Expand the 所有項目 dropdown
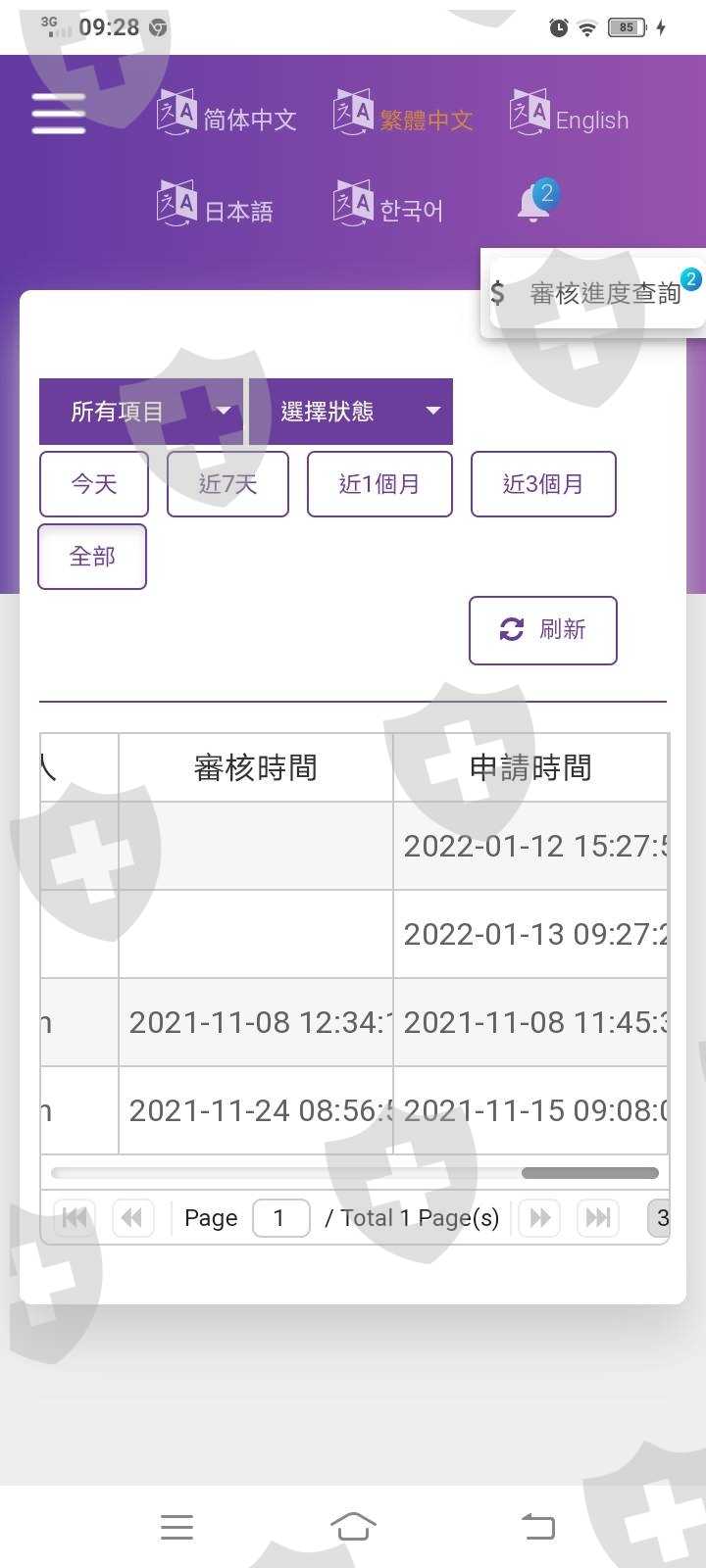This screenshot has height=1568, width=706. pyautogui.click(x=141, y=412)
